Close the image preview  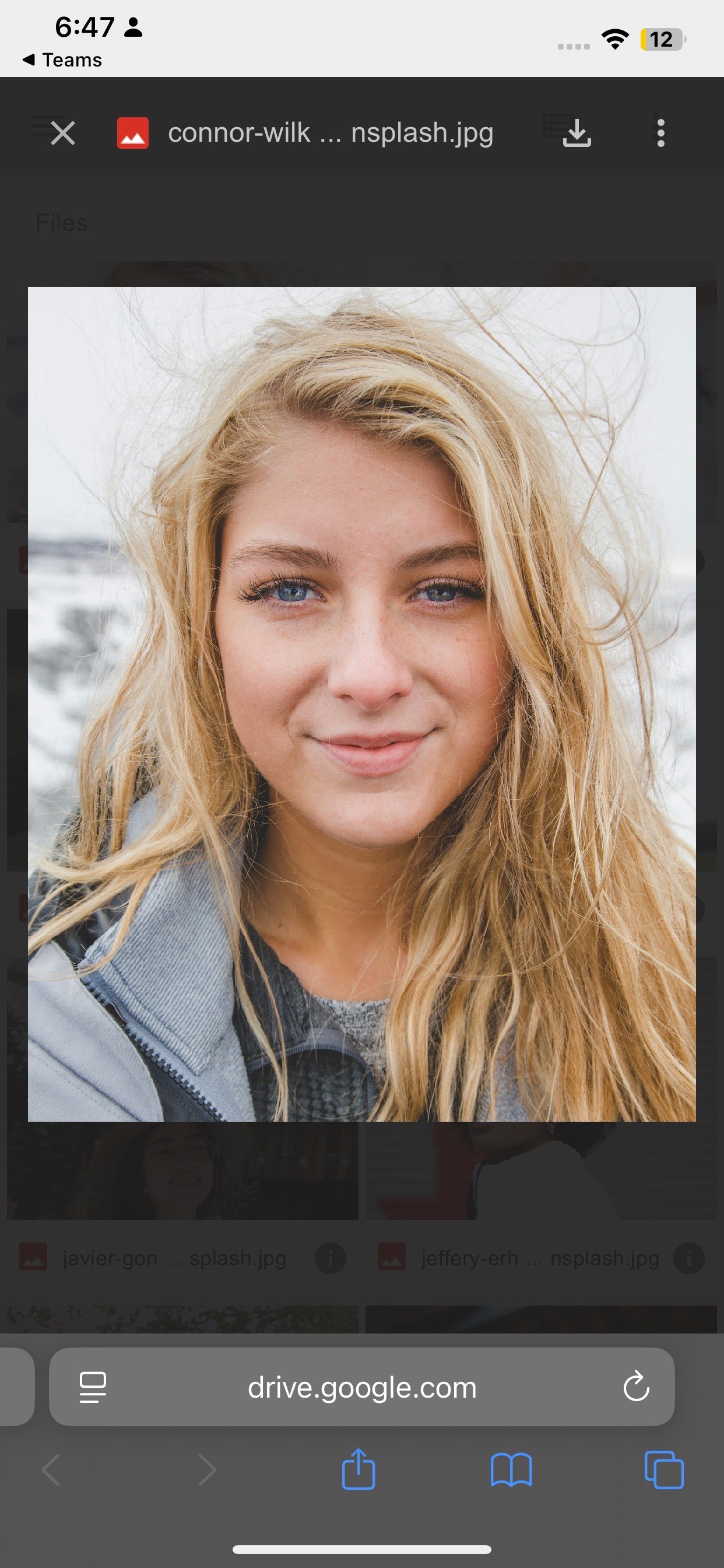point(63,132)
